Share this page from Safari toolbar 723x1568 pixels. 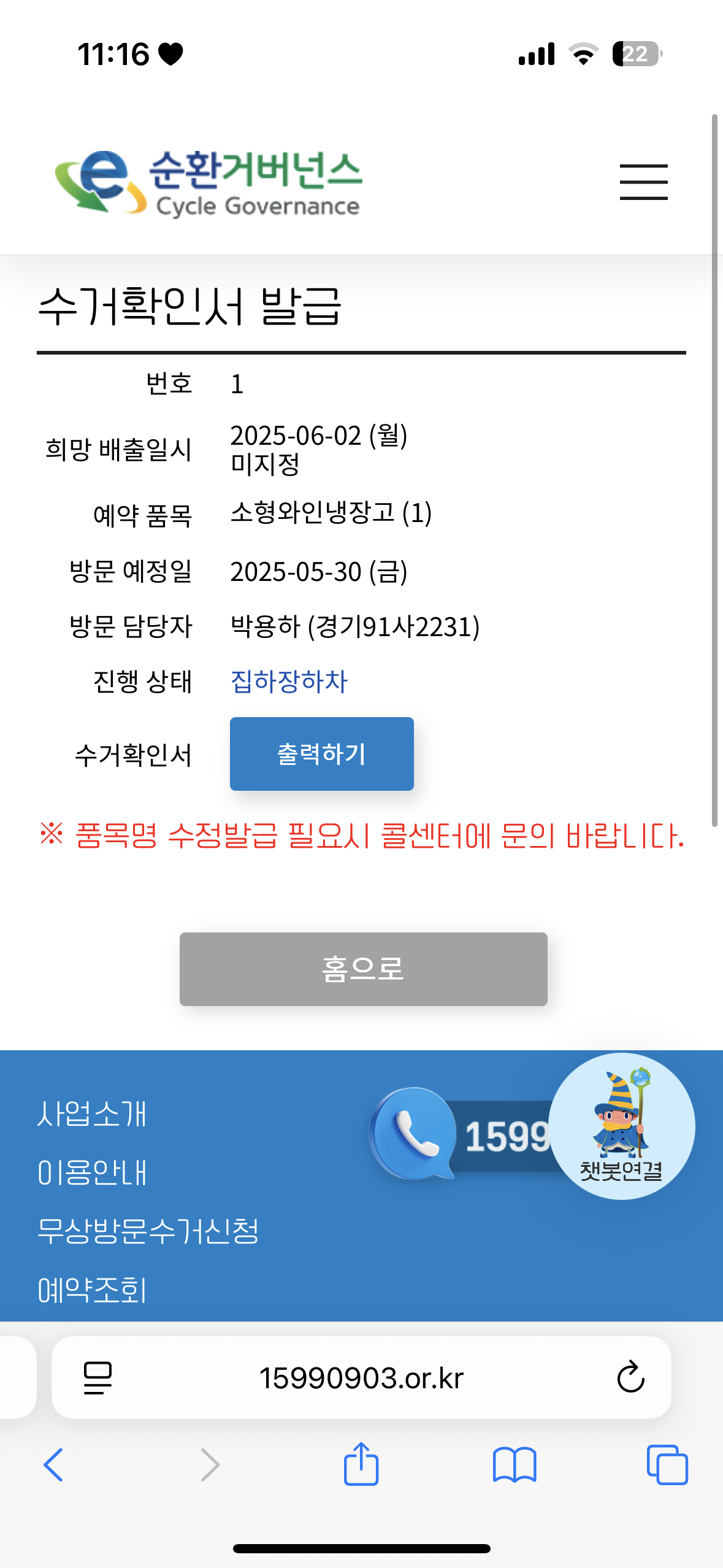361,1464
